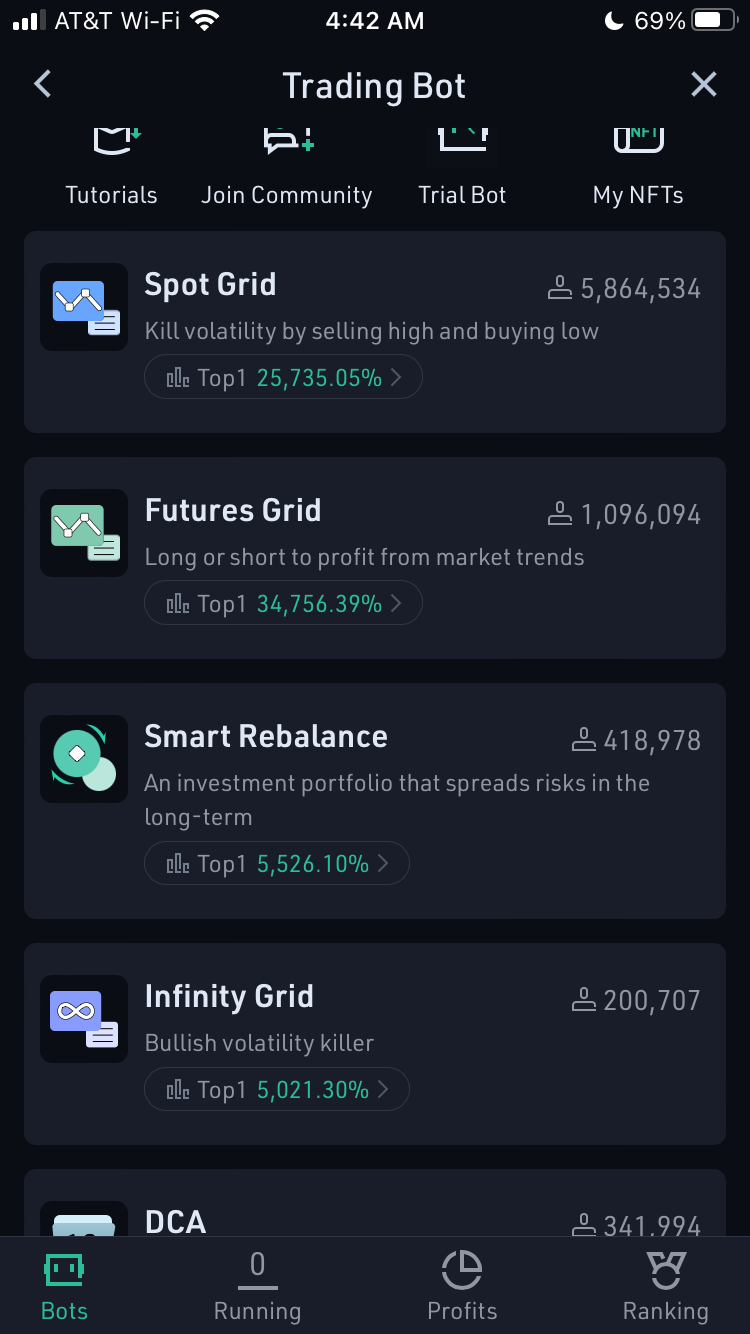The height and width of the screenshot is (1334, 750).
Task: Select the Spot Grid bot icon
Action: coord(84,307)
